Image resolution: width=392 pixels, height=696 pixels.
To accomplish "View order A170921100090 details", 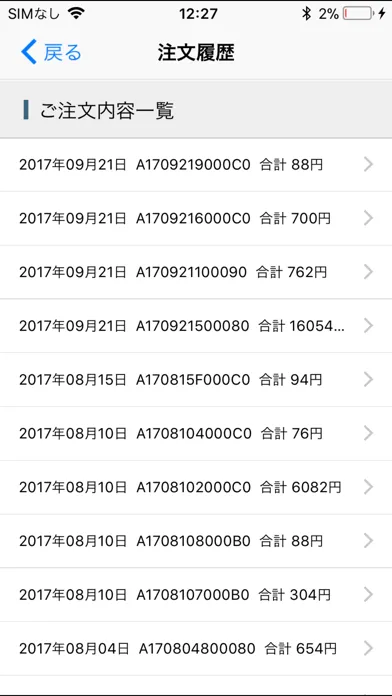I will point(196,272).
